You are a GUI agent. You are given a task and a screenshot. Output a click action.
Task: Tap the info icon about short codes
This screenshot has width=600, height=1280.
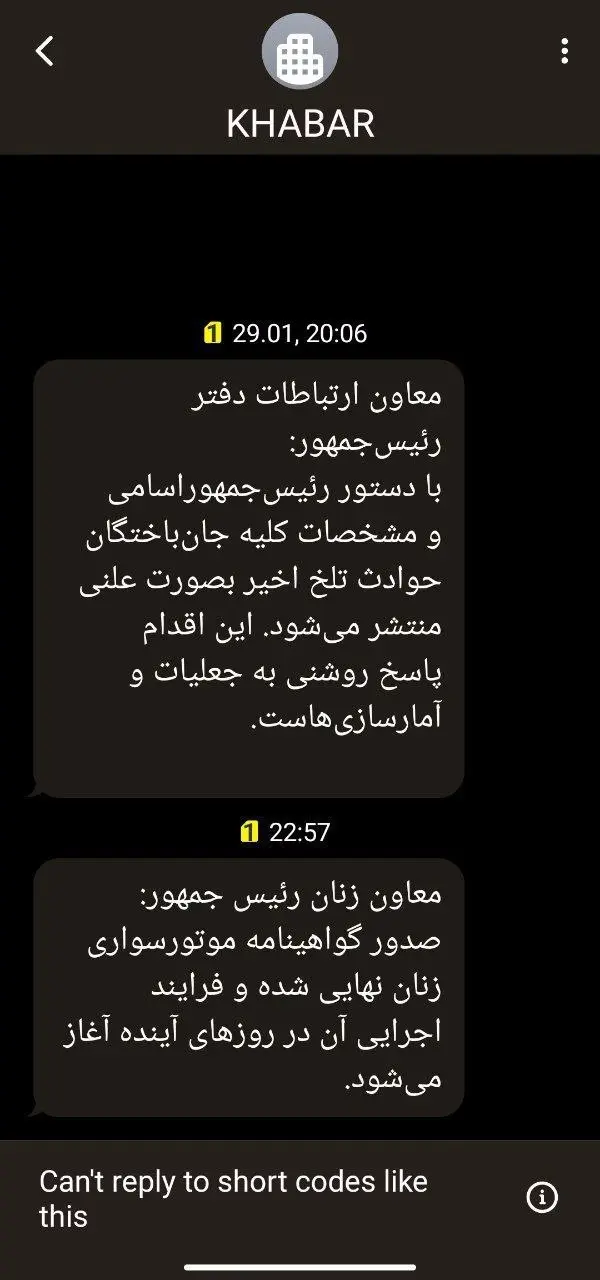[x=542, y=1196]
